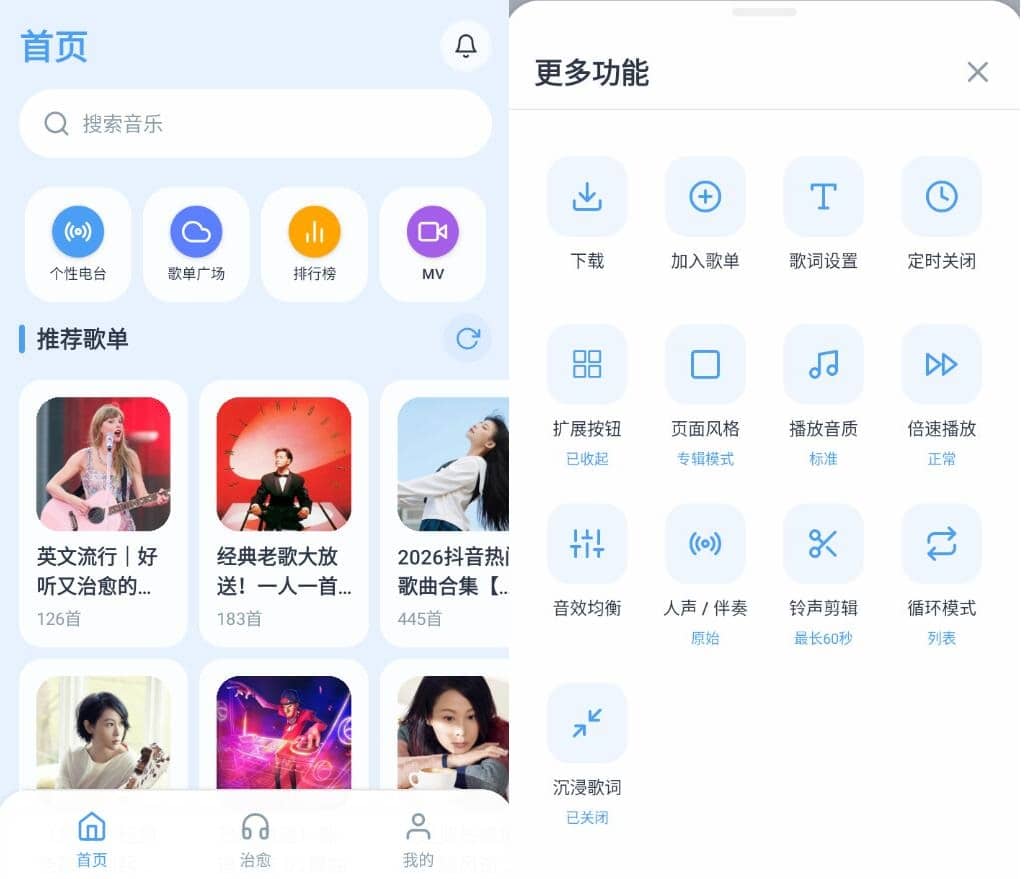The width and height of the screenshot is (1024, 879).
Task: Open the 英文流行 playlist card
Action: 103,512
